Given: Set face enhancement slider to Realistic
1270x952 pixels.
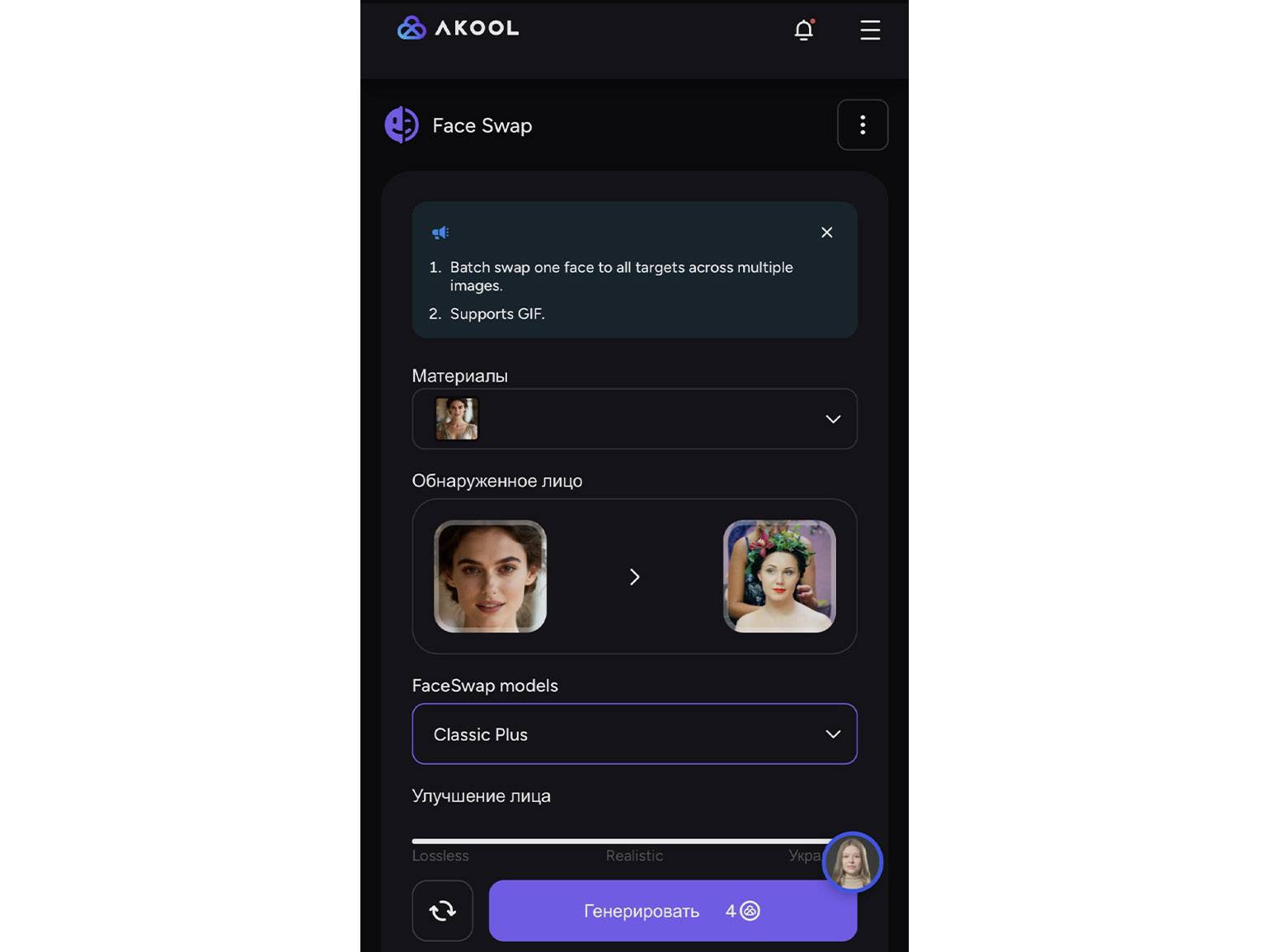Looking at the screenshot, I should click(634, 842).
